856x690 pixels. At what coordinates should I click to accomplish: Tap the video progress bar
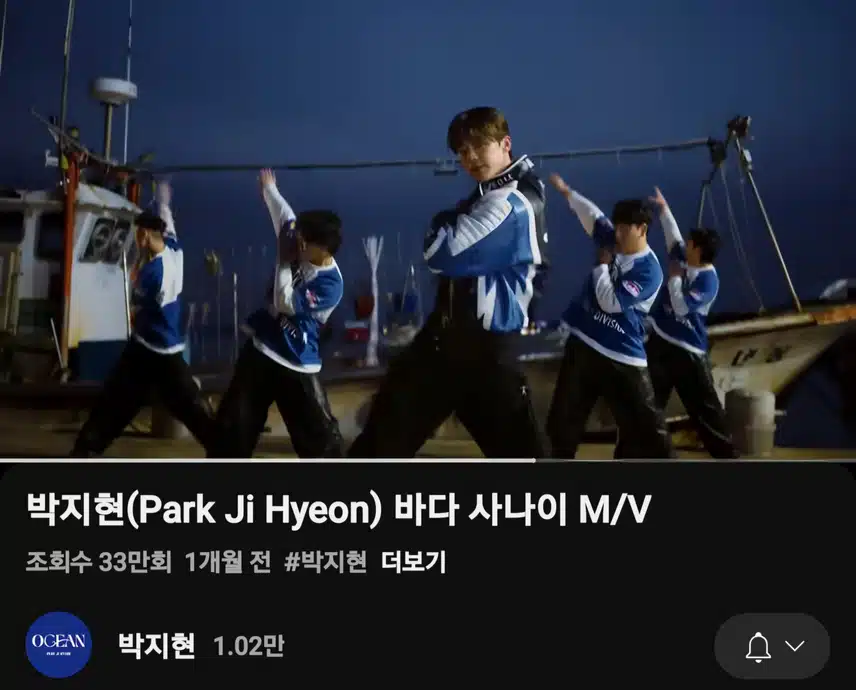click(x=428, y=460)
